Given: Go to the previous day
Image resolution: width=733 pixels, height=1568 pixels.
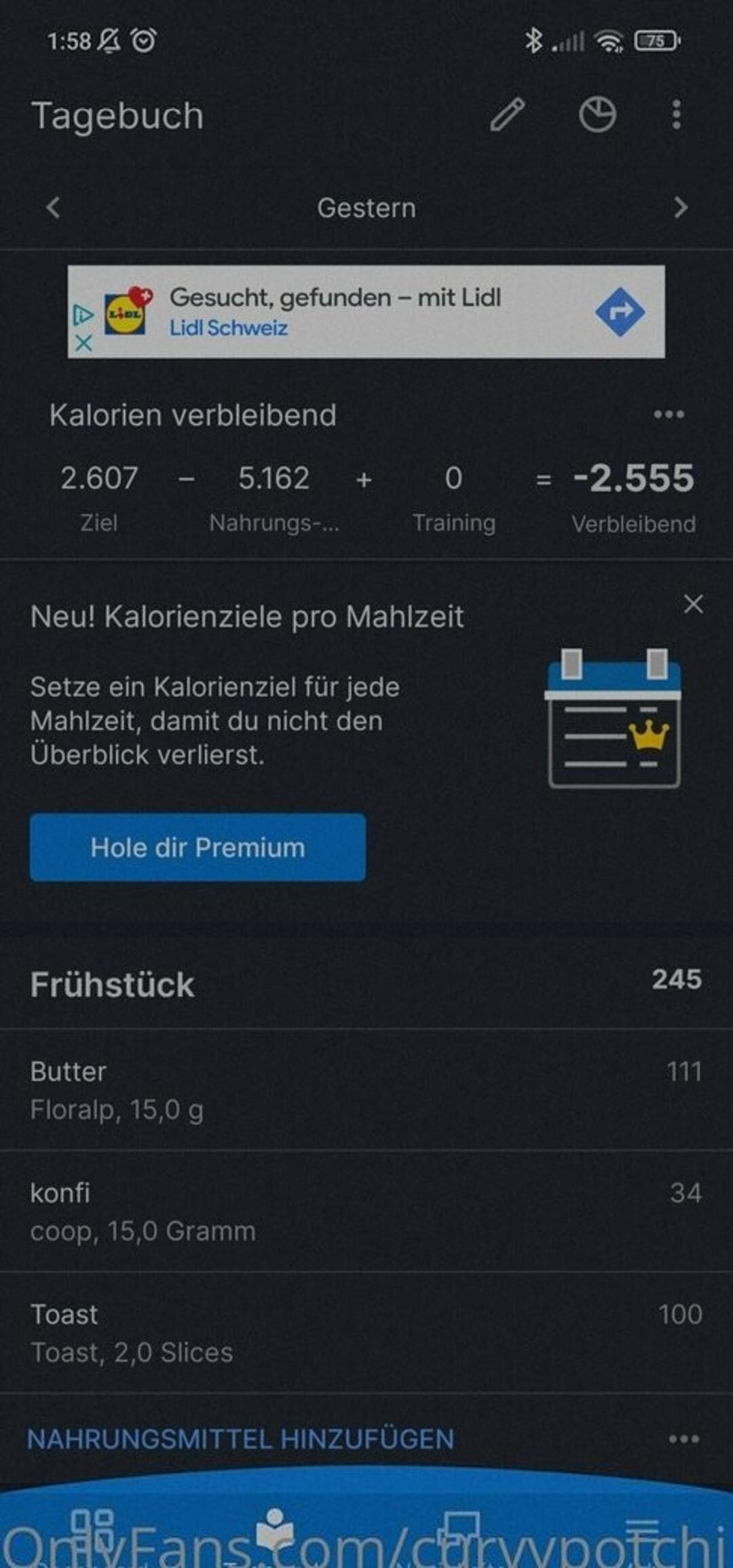Looking at the screenshot, I should click(x=53, y=207).
